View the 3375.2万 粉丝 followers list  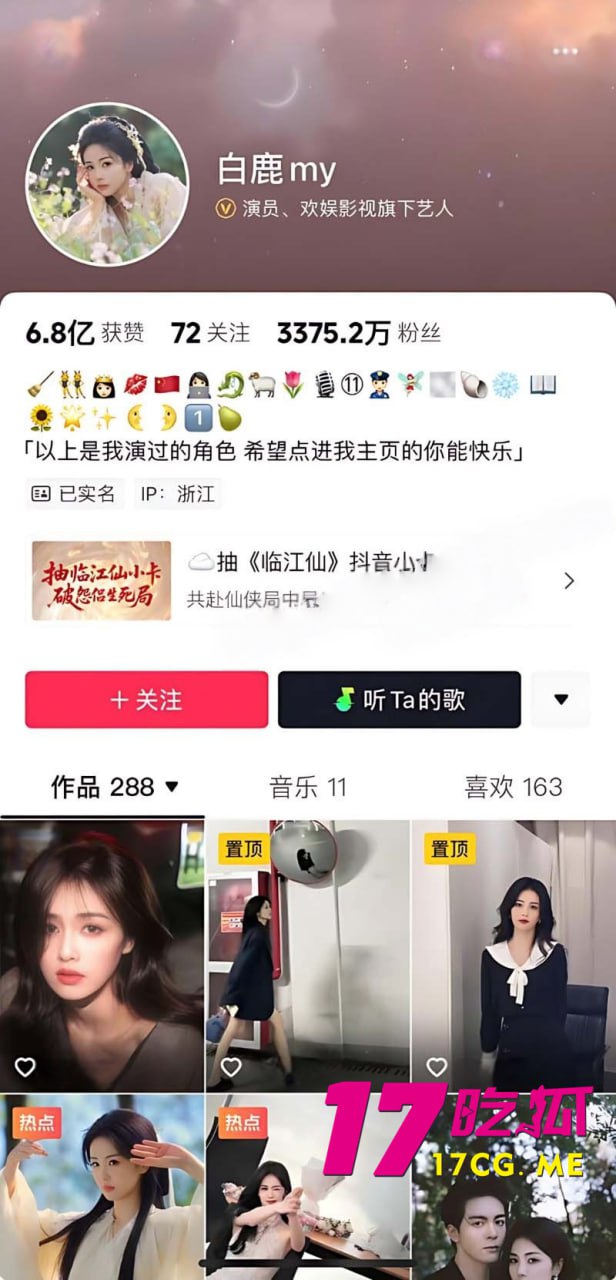[358, 333]
